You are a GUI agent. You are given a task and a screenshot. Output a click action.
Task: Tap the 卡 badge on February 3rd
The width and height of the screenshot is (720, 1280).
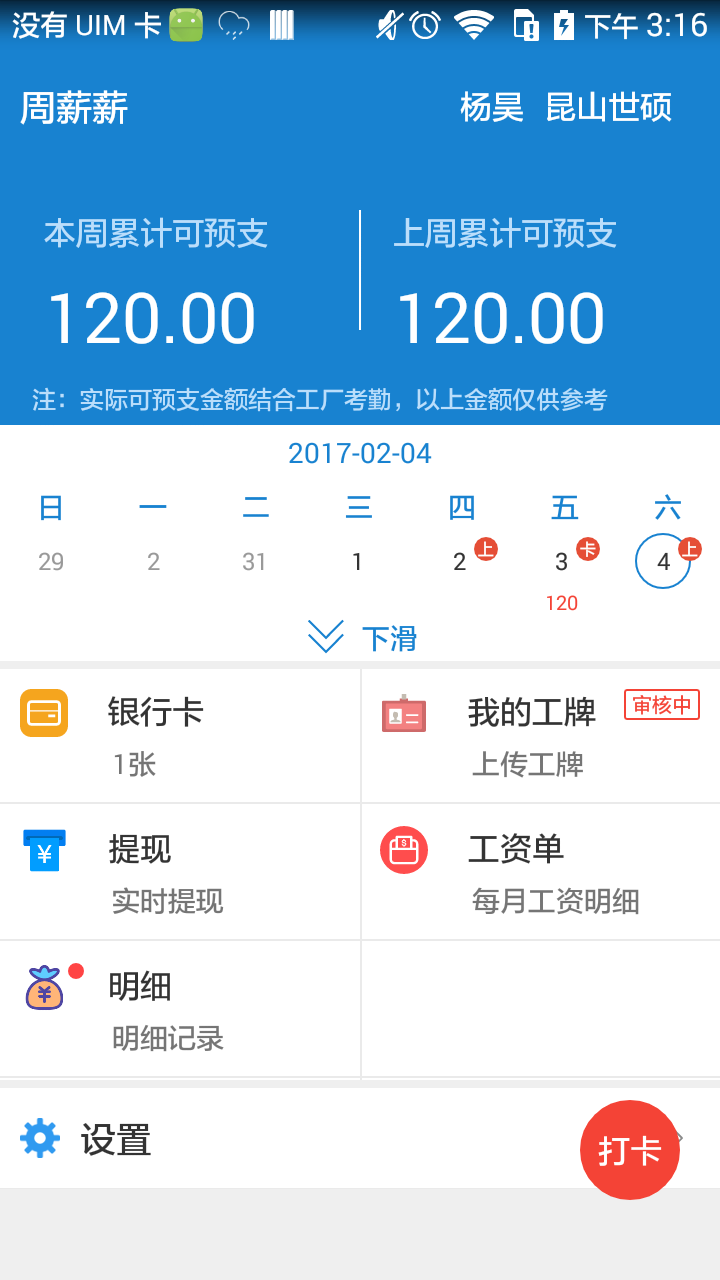click(x=589, y=549)
